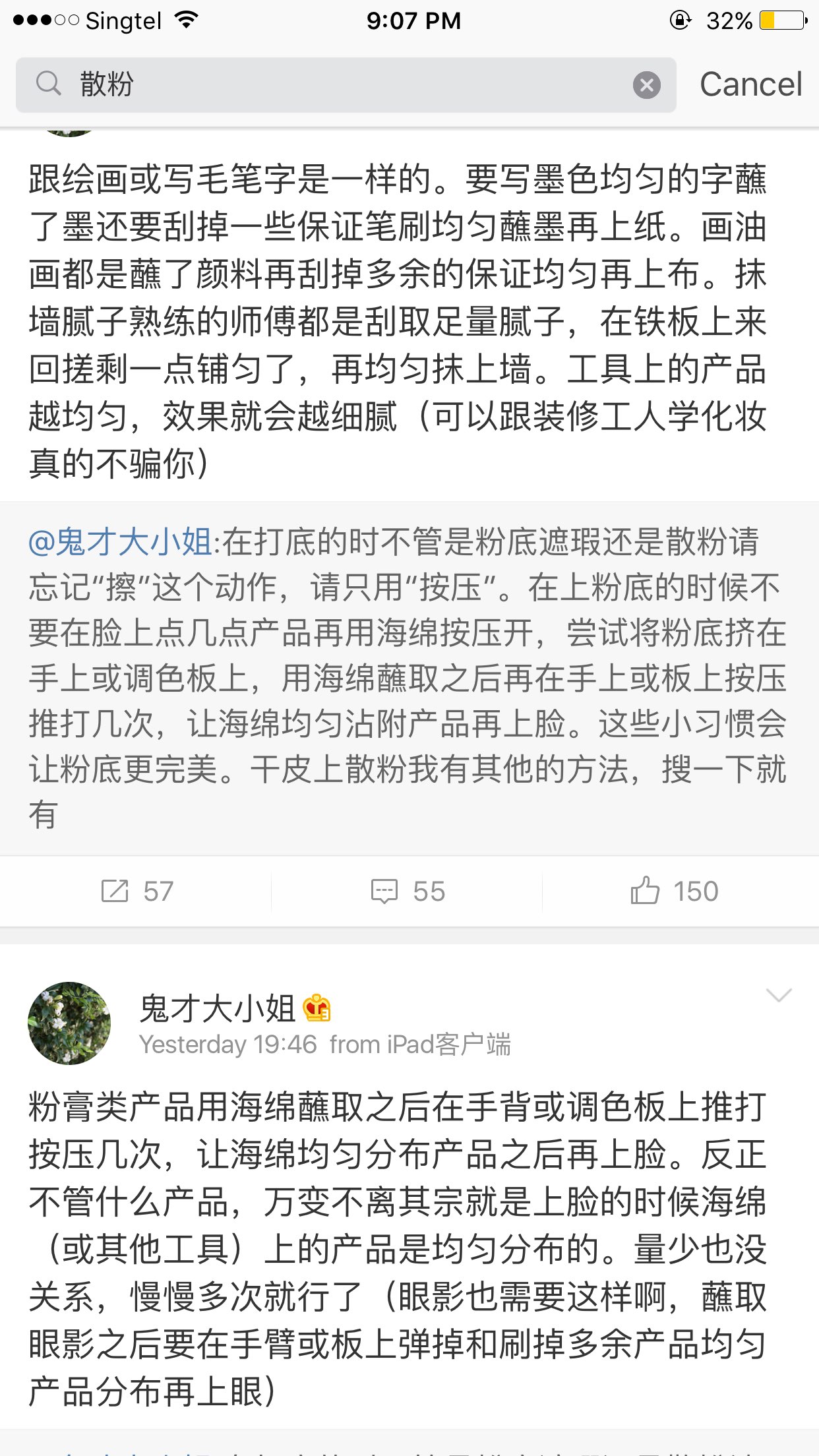Clear the search text
This screenshot has height=1456, width=819.
pyautogui.click(x=647, y=85)
